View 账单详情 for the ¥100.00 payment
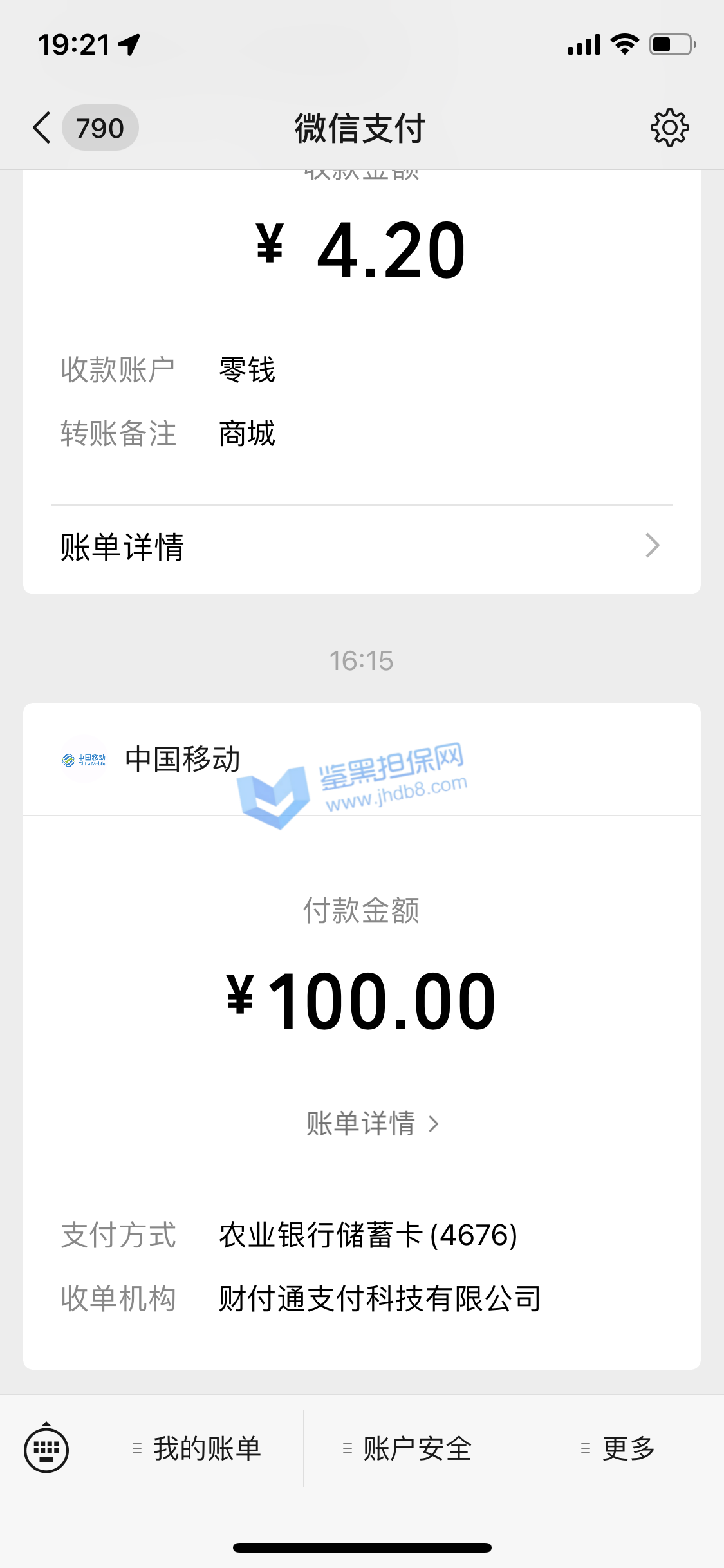The width and height of the screenshot is (724, 1568). click(x=372, y=1124)
